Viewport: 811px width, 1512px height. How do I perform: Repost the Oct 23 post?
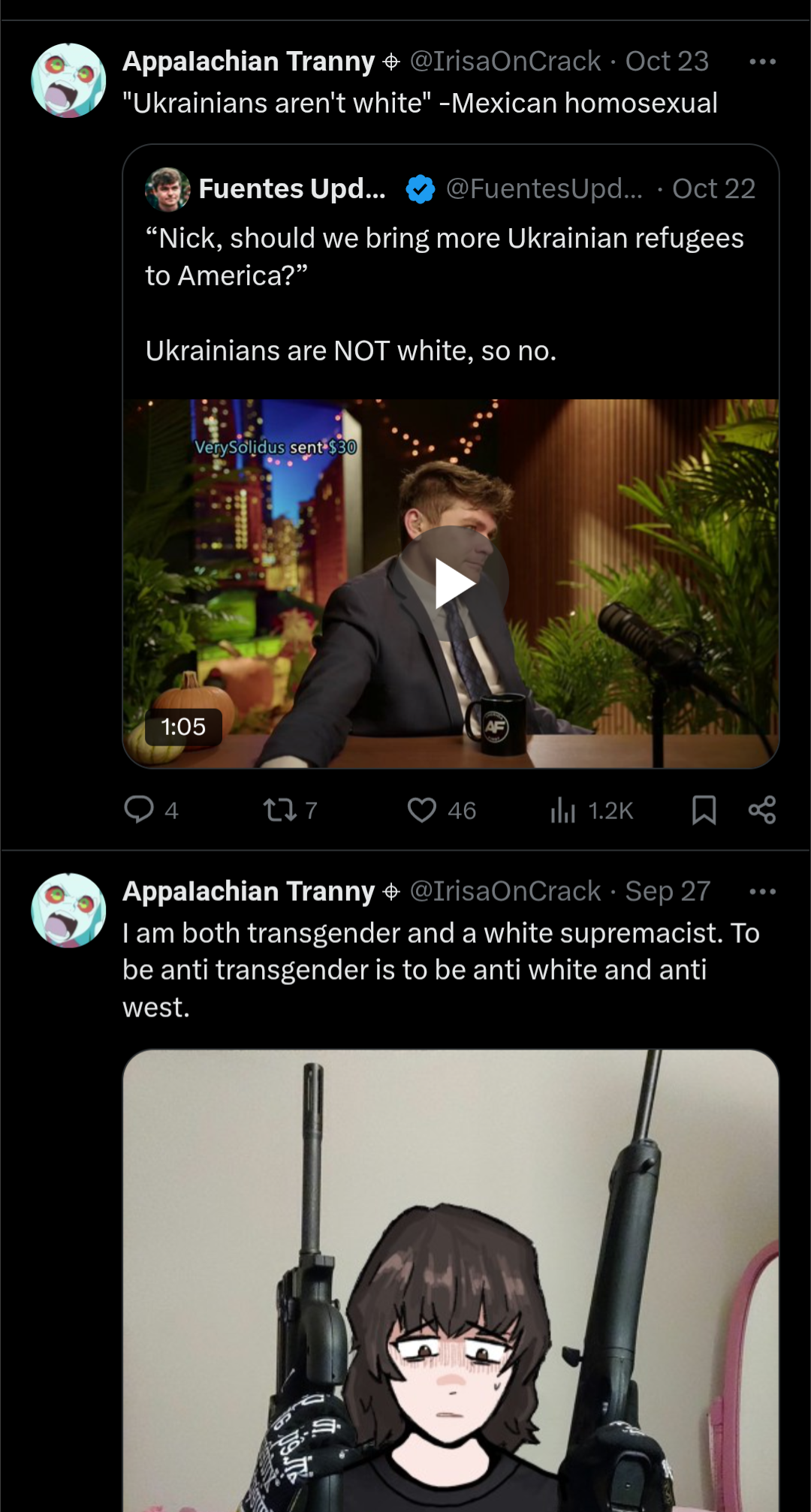click(x=280, y=810)
